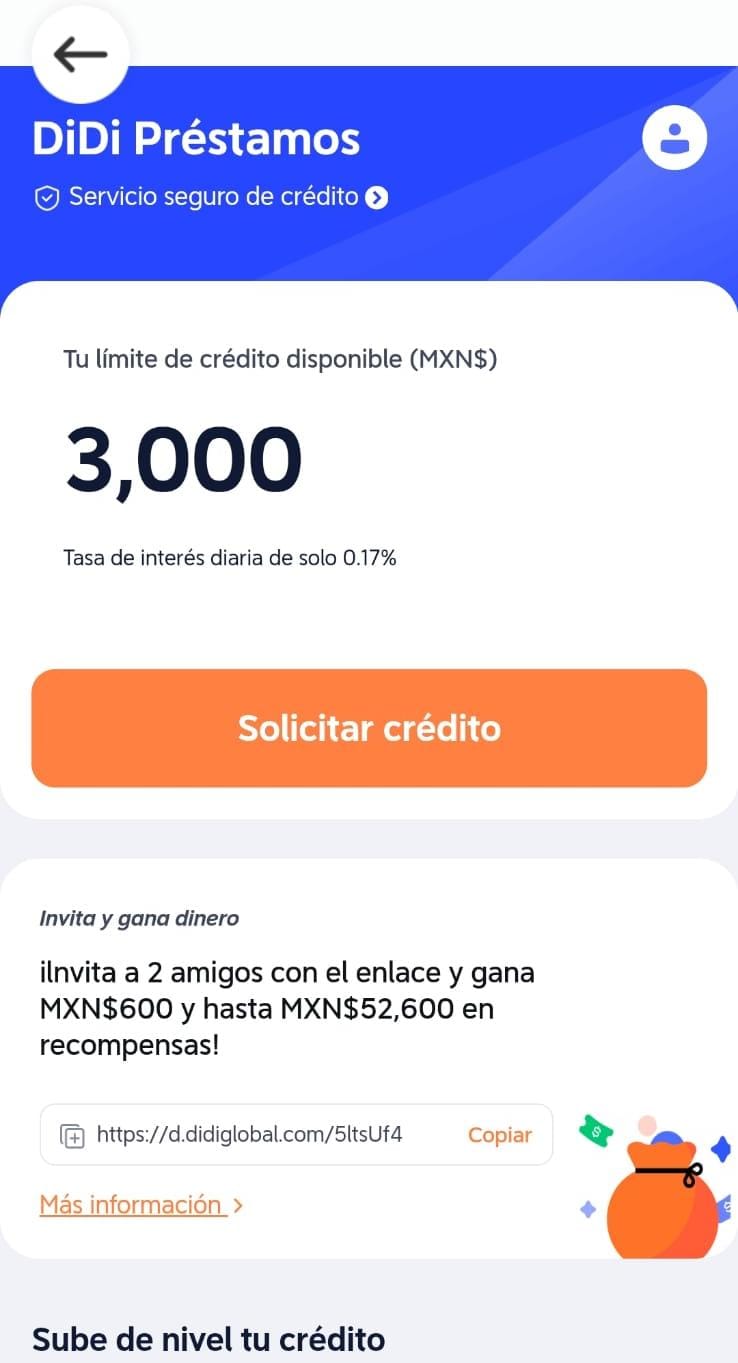This screenshot has height=1363, width=738.
Task: Open Más información link
Action: point(141,1205)
